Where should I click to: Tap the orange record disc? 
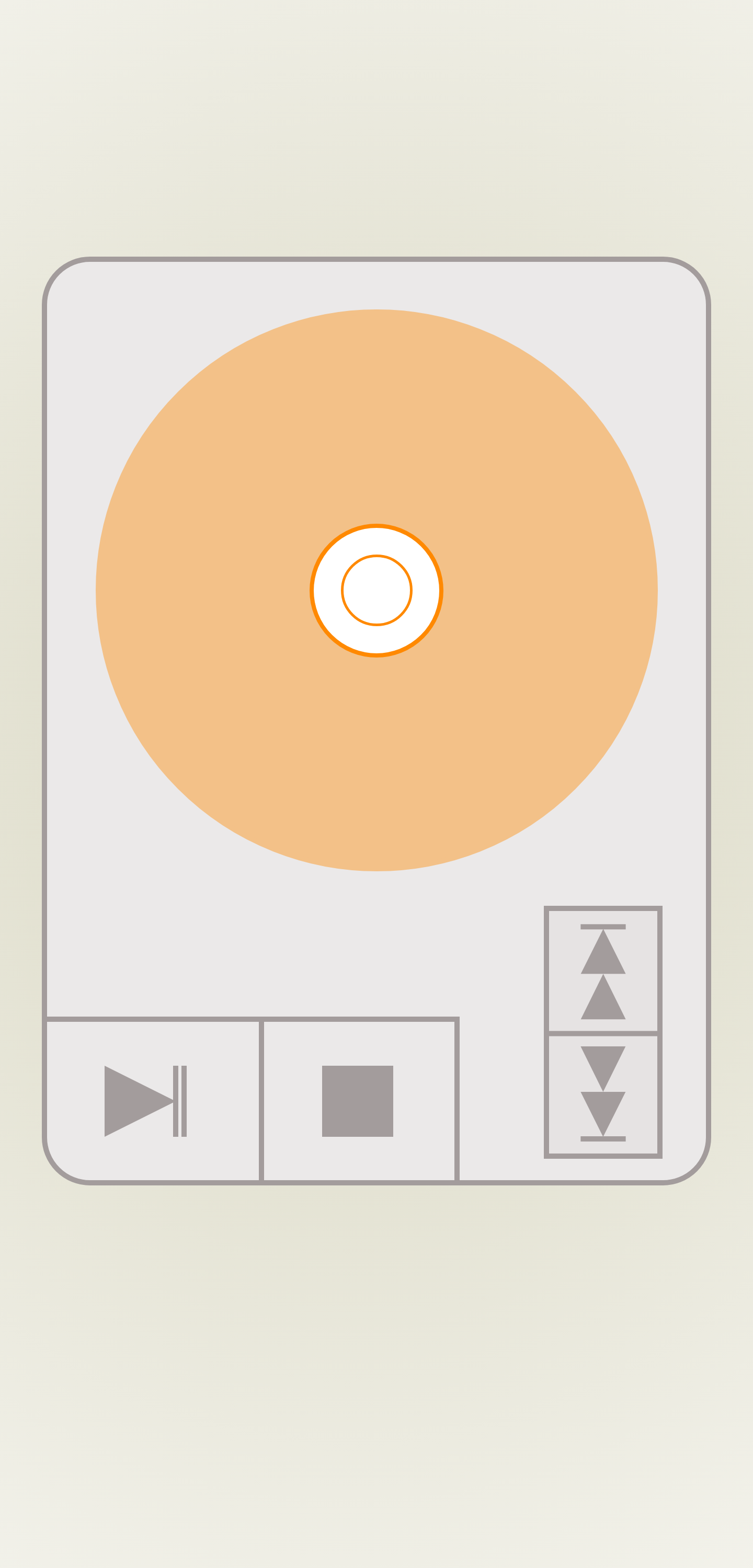pos(376,591)
